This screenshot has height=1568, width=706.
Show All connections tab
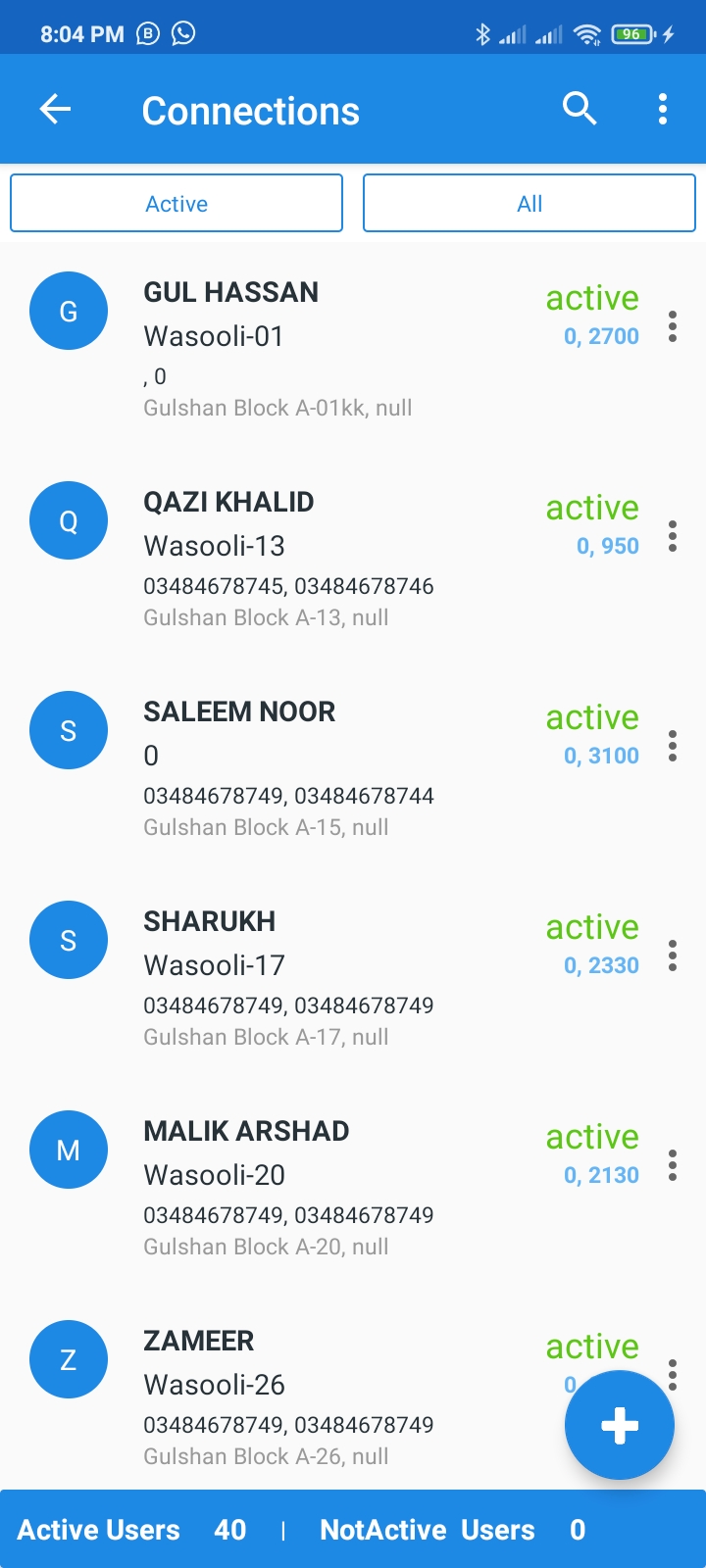[529, 203]
